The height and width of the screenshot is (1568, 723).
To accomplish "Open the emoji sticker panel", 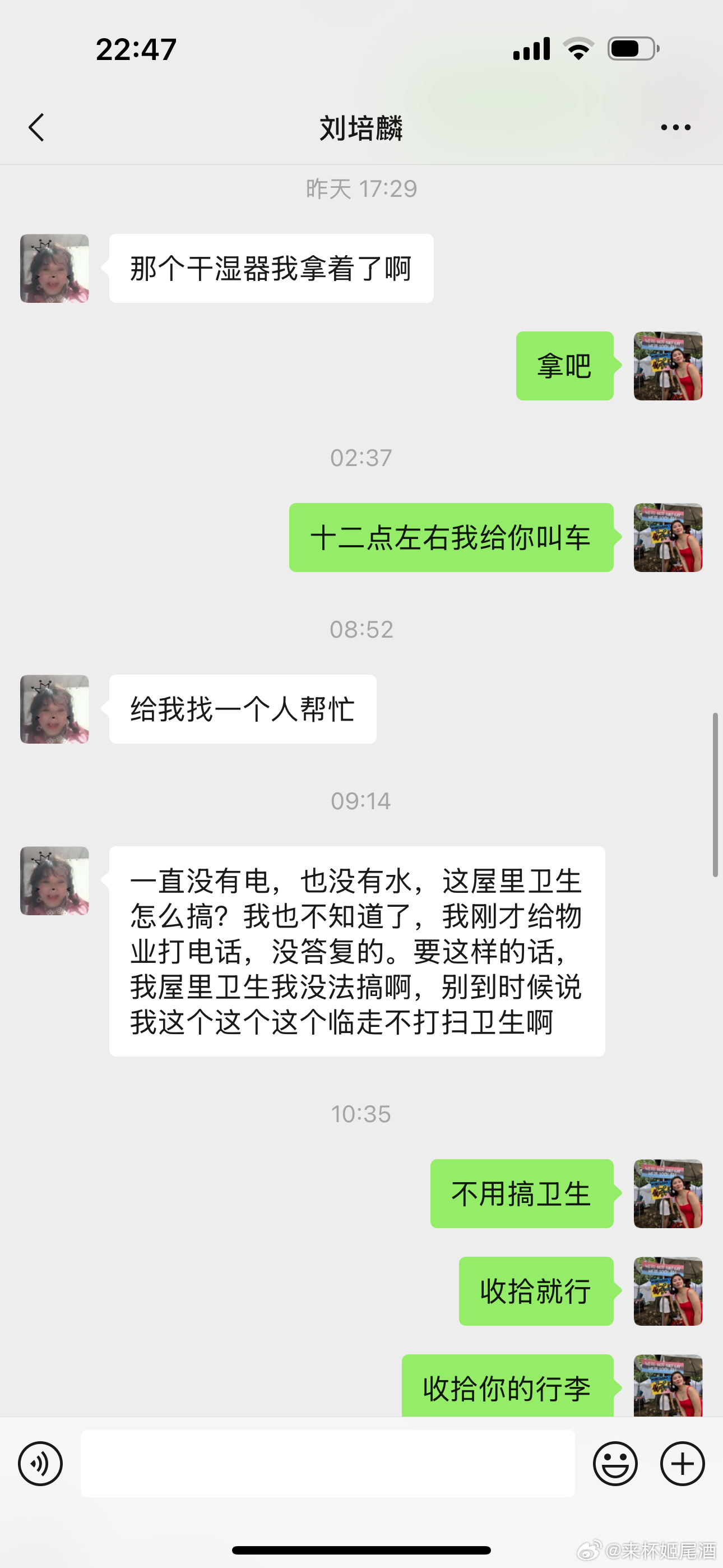I will (x=615, y=1463).
